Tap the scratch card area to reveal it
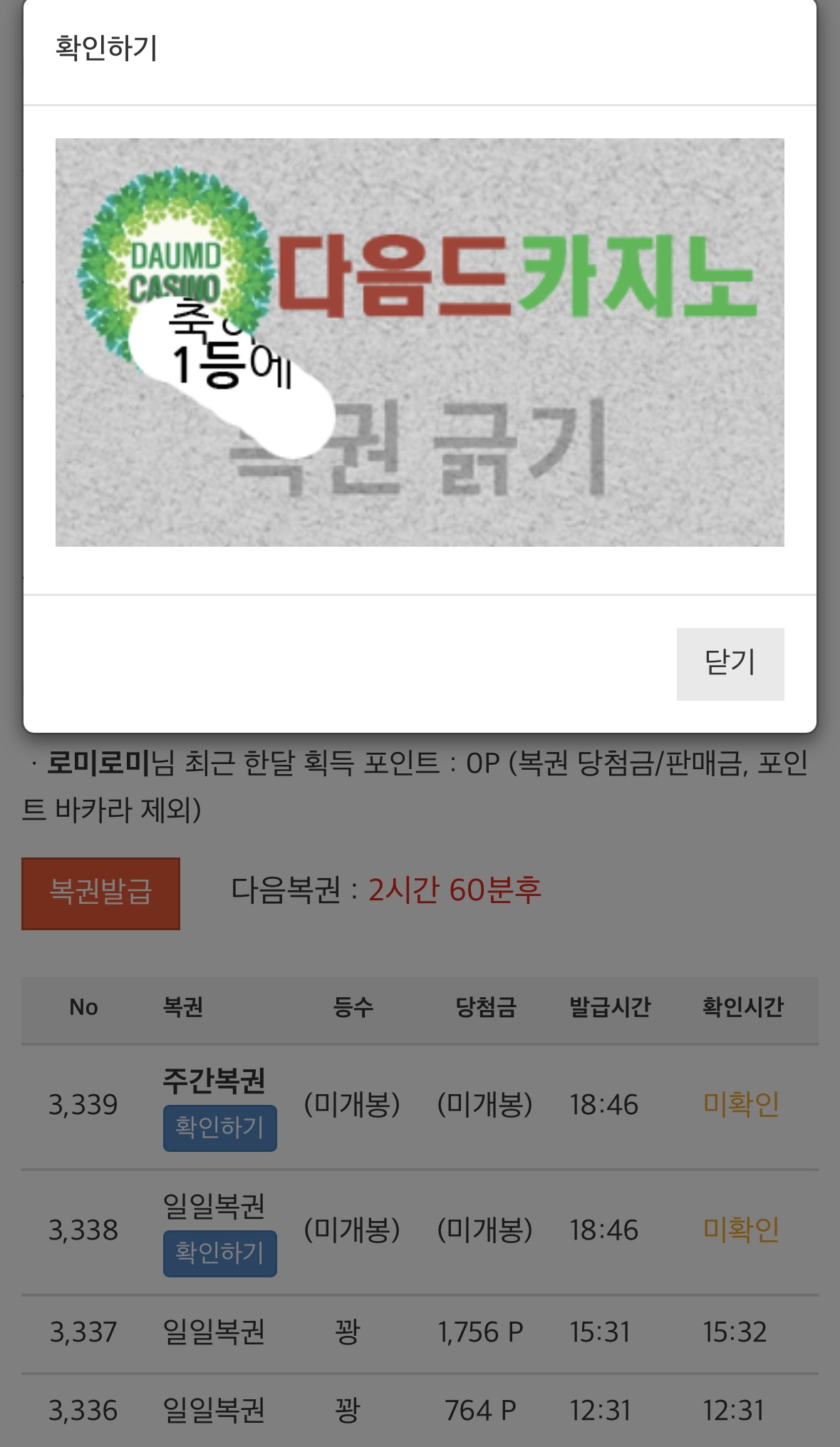840x1447 pixels. click(420, 342)
